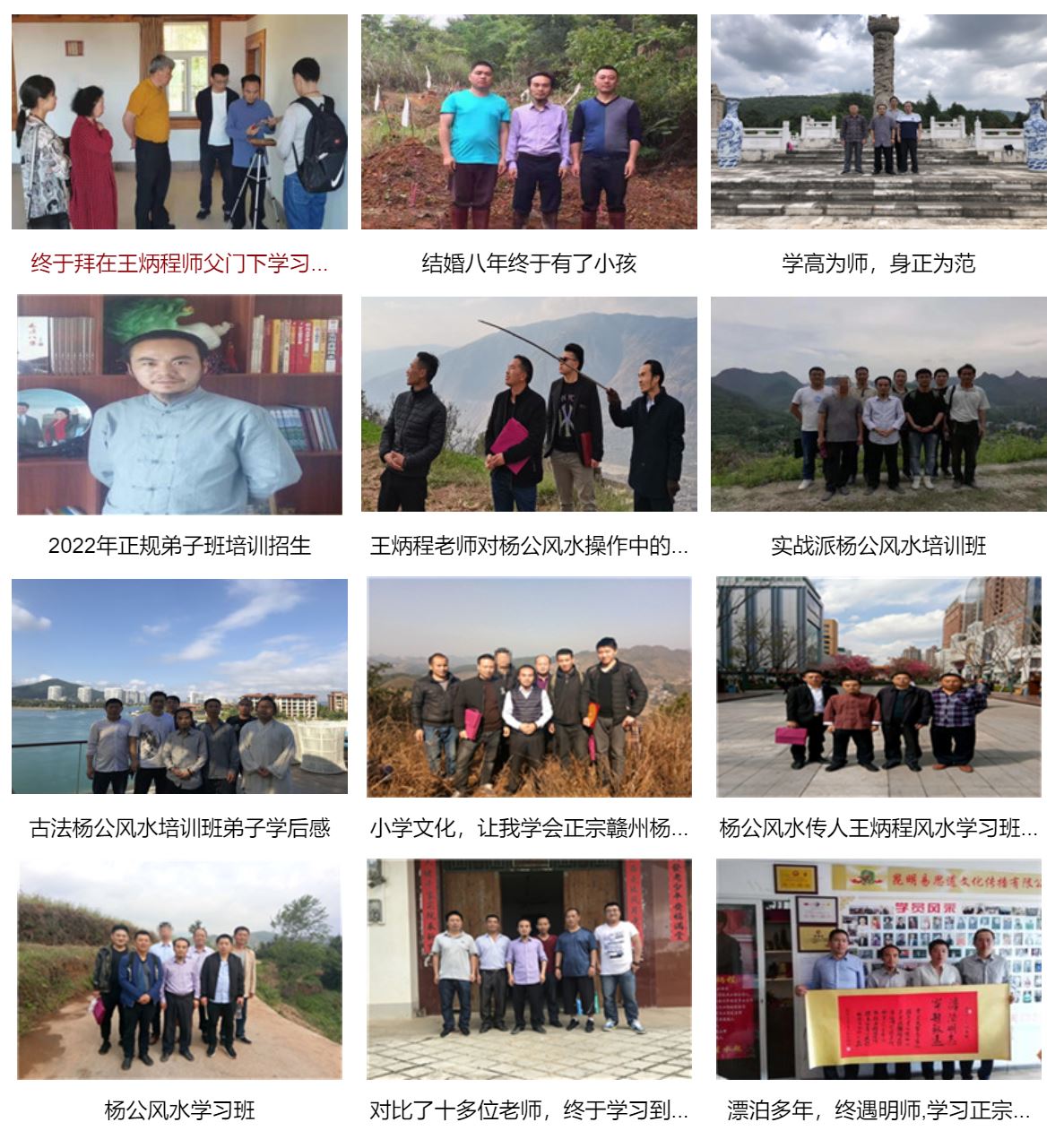View 古法杨公风水培训班弟子学后感
The image size is (1064, 1148).
click(179, 828)
